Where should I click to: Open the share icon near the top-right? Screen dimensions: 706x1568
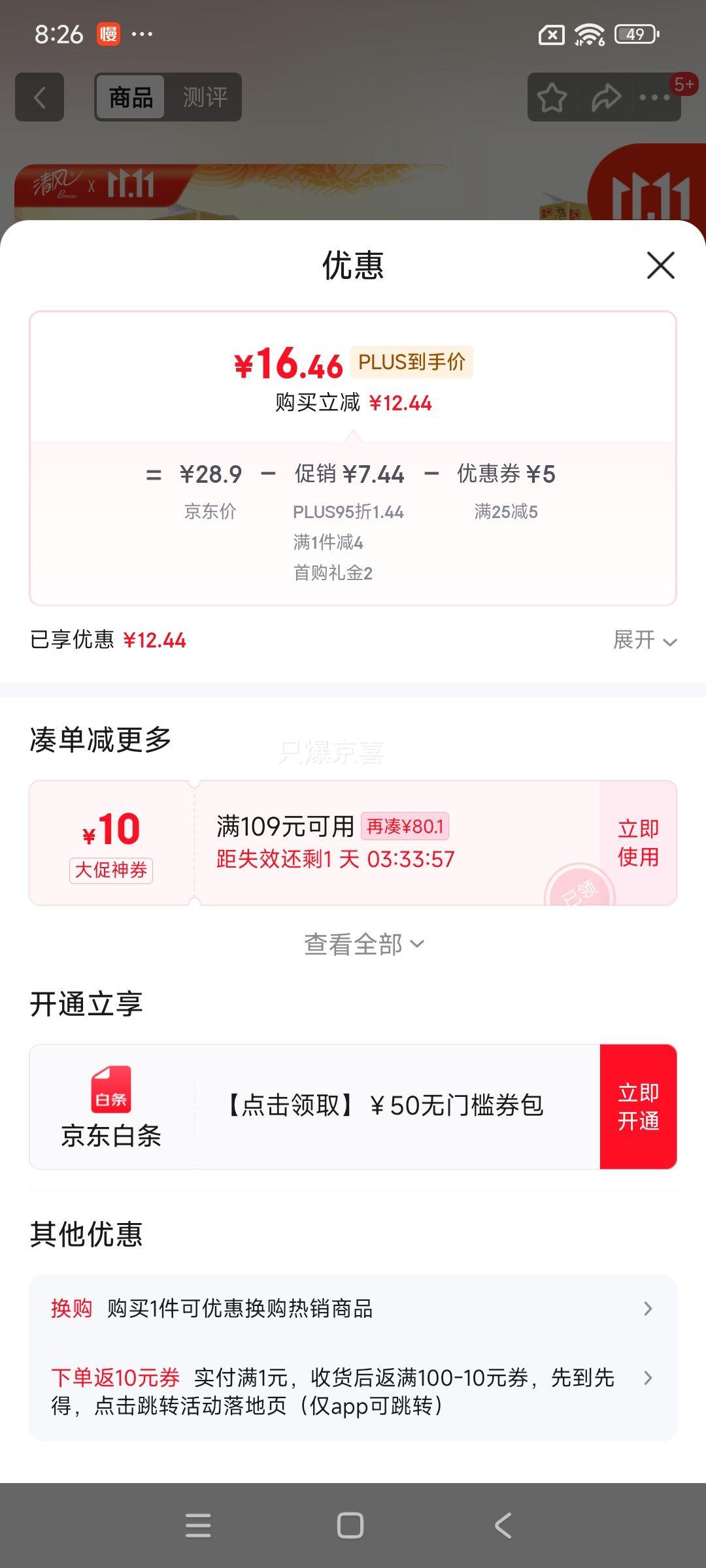click(605, 97)
